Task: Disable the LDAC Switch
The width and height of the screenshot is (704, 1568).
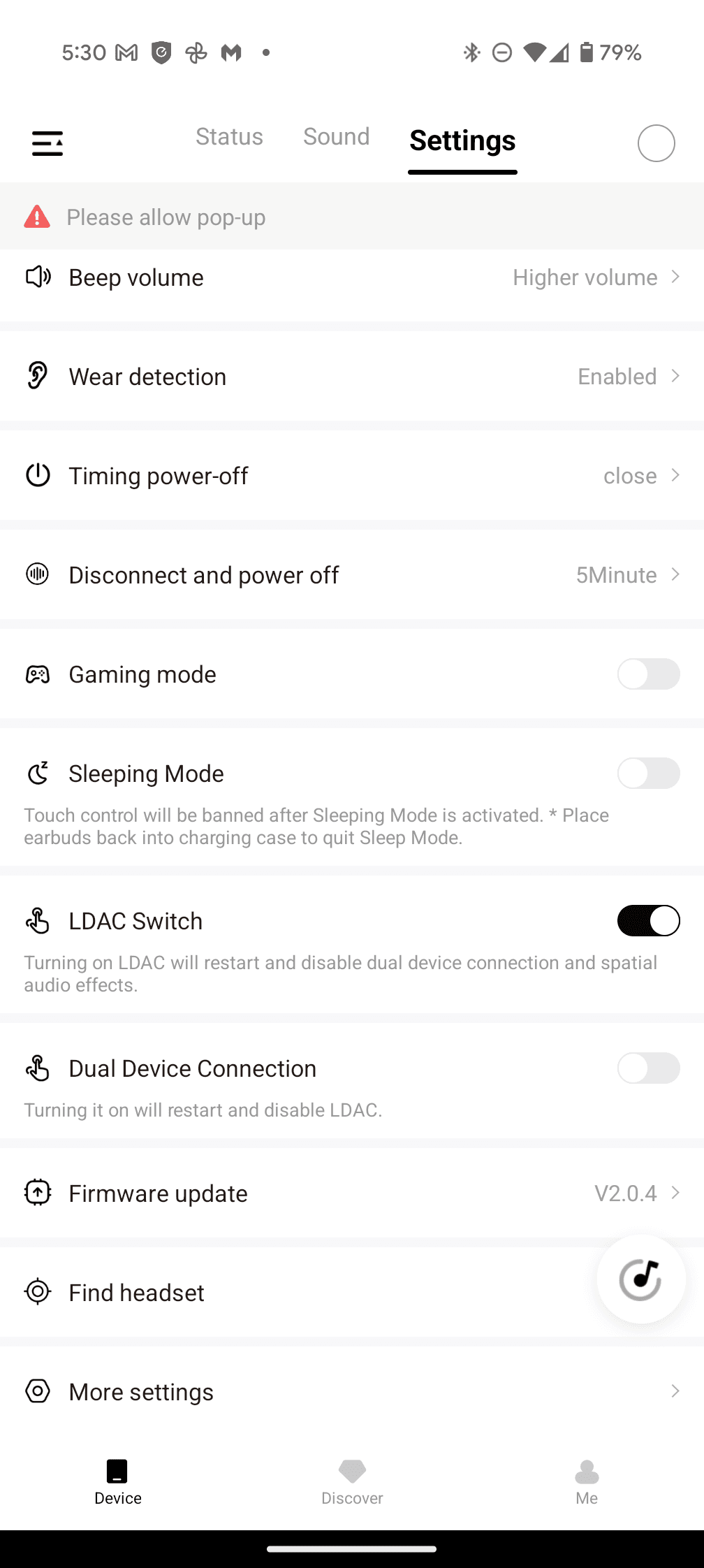Action: pos(648,921)
